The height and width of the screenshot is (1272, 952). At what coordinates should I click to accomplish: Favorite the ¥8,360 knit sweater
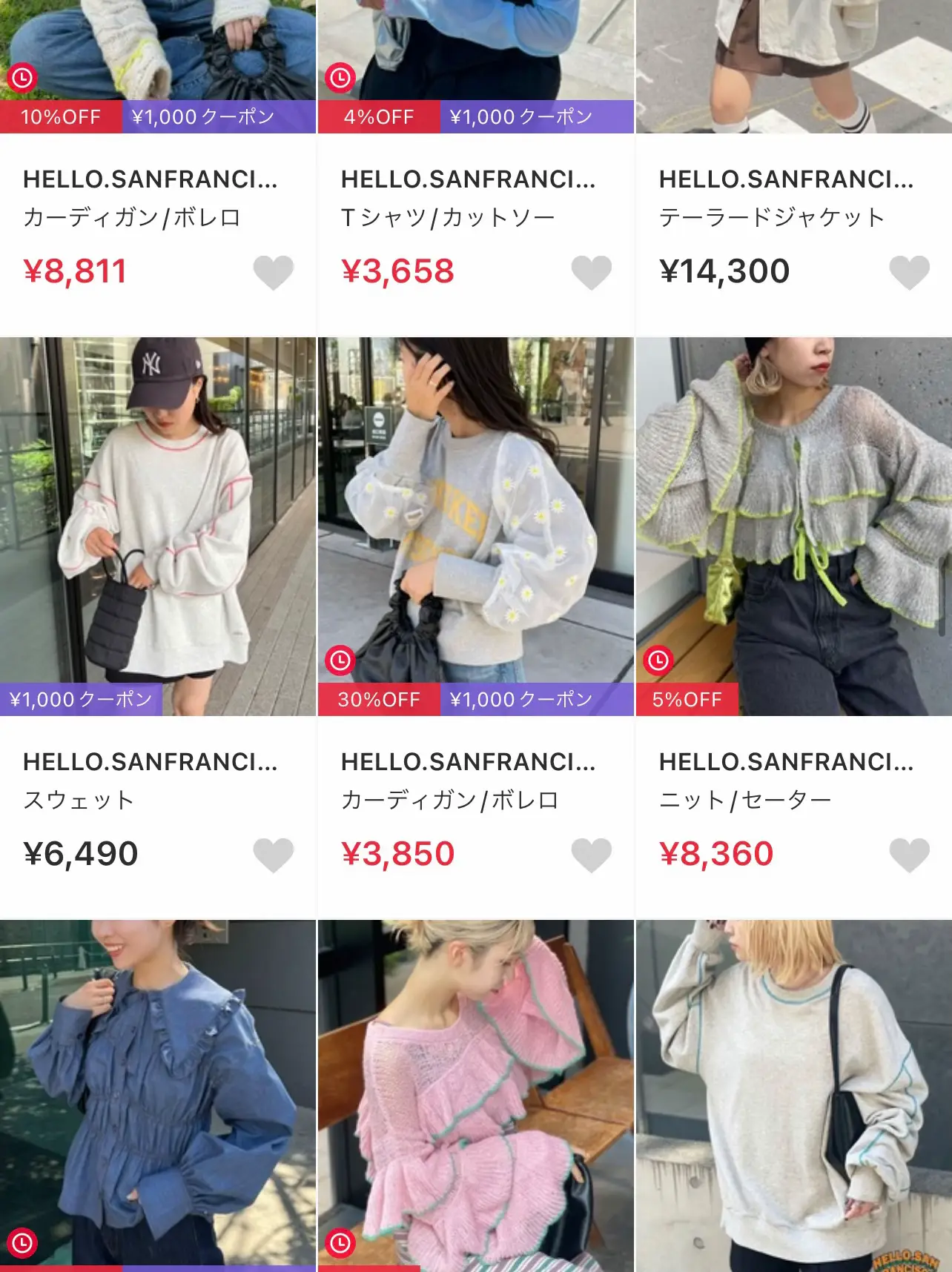pos(909,855)
